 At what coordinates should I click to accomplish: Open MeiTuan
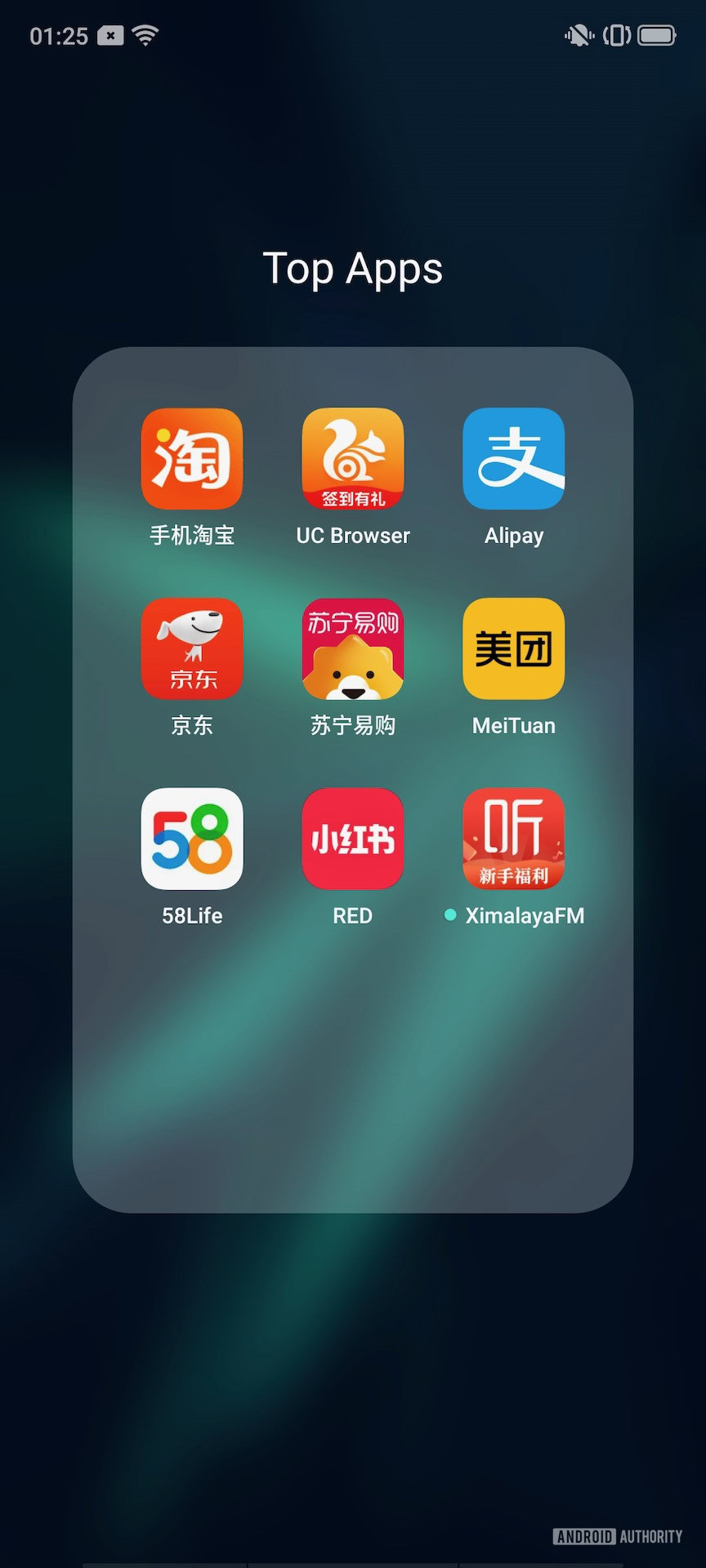513,649
